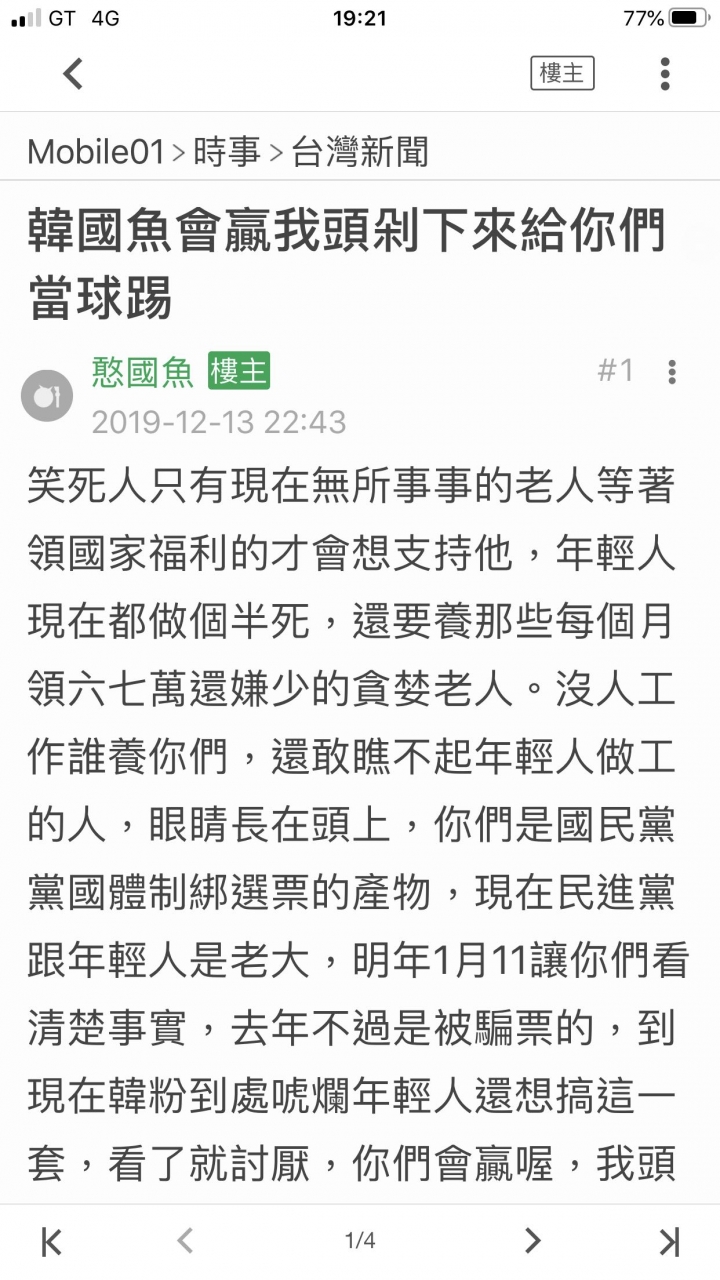Viewport: 720px width, 1280px height.
Task: Open the 時事 breadcrumb category
Action: 226,152
